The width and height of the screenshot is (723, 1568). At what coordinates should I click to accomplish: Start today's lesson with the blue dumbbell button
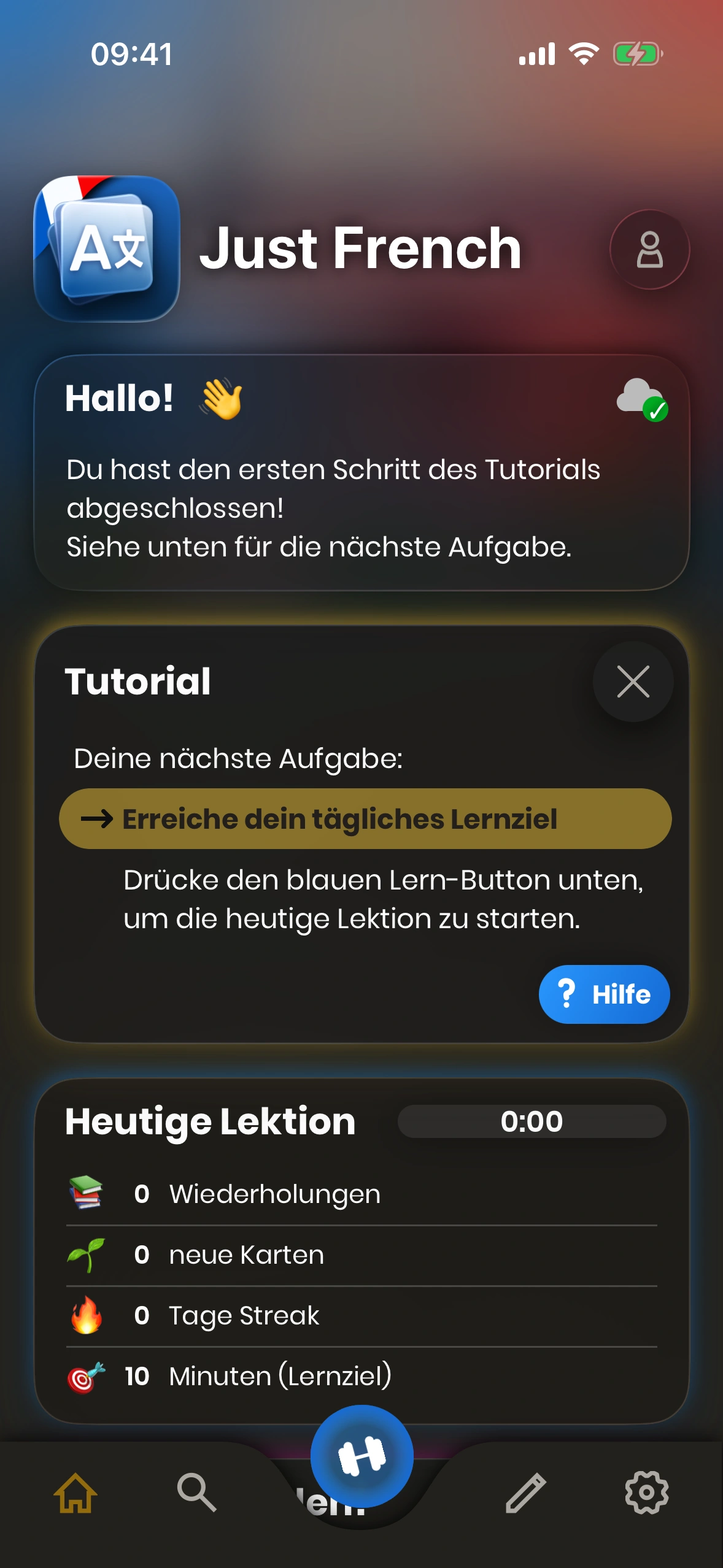(361, 1456)
